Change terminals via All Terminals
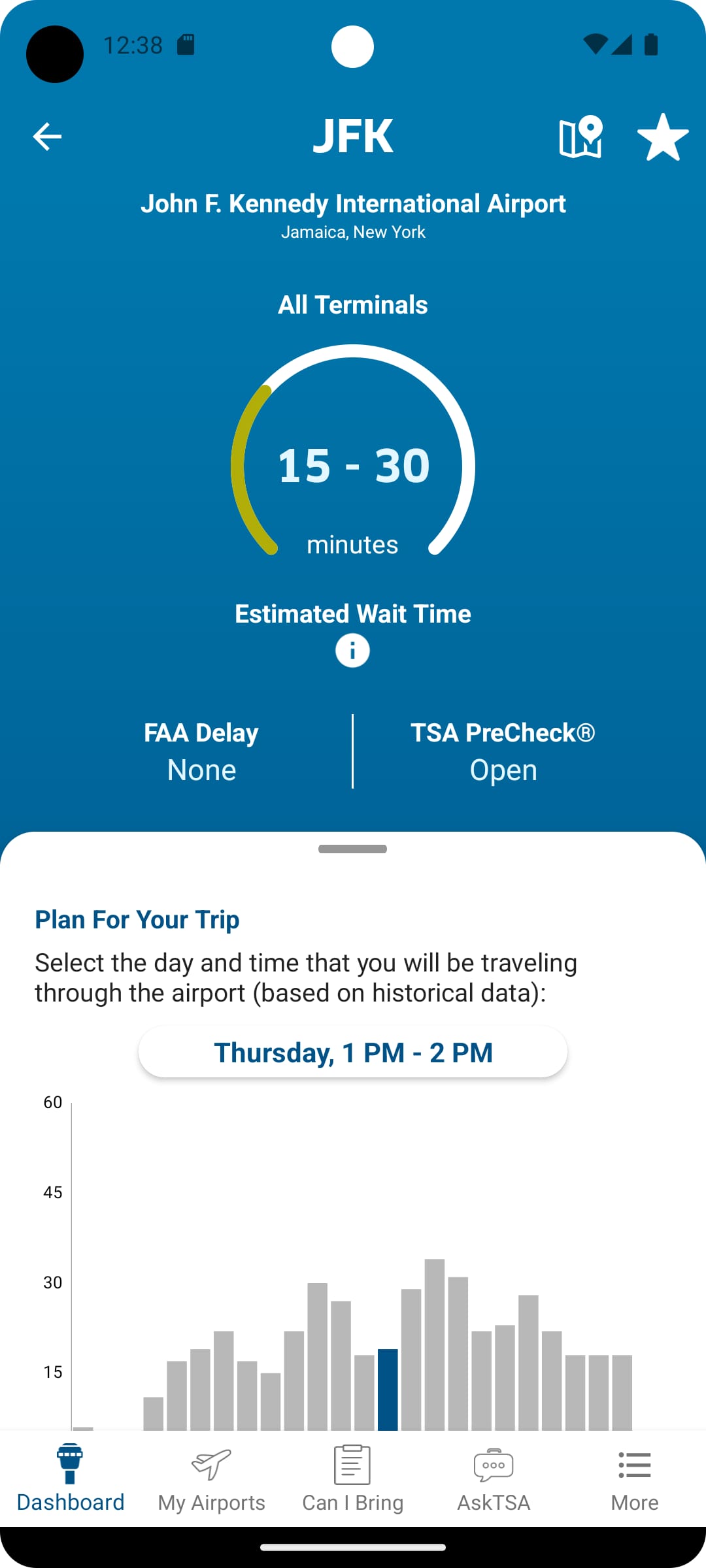Screen dimensions: 706x1568 (x=352, y=304)
